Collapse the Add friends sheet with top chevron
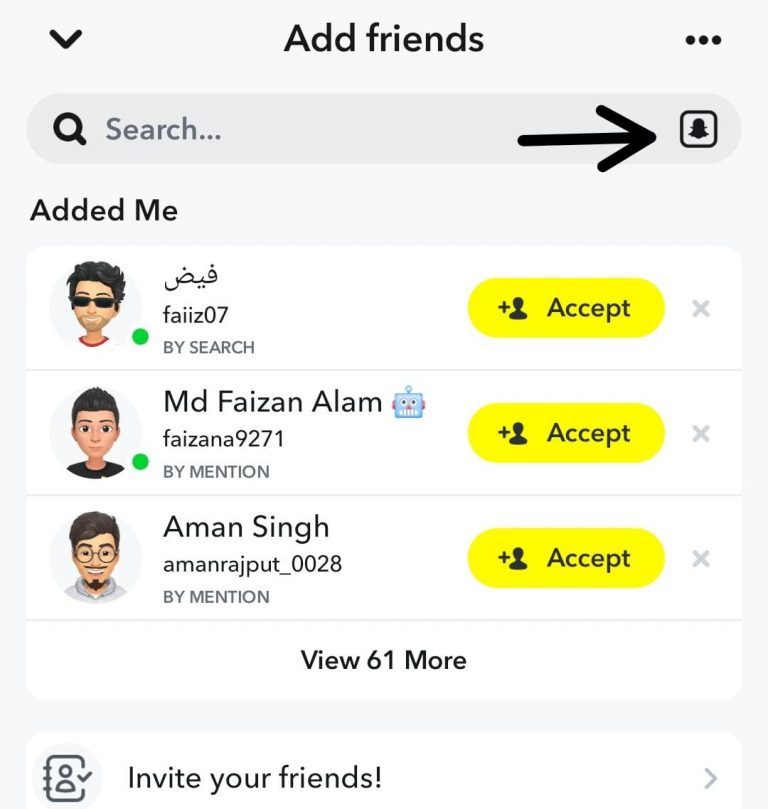 [x=66, y=39]
